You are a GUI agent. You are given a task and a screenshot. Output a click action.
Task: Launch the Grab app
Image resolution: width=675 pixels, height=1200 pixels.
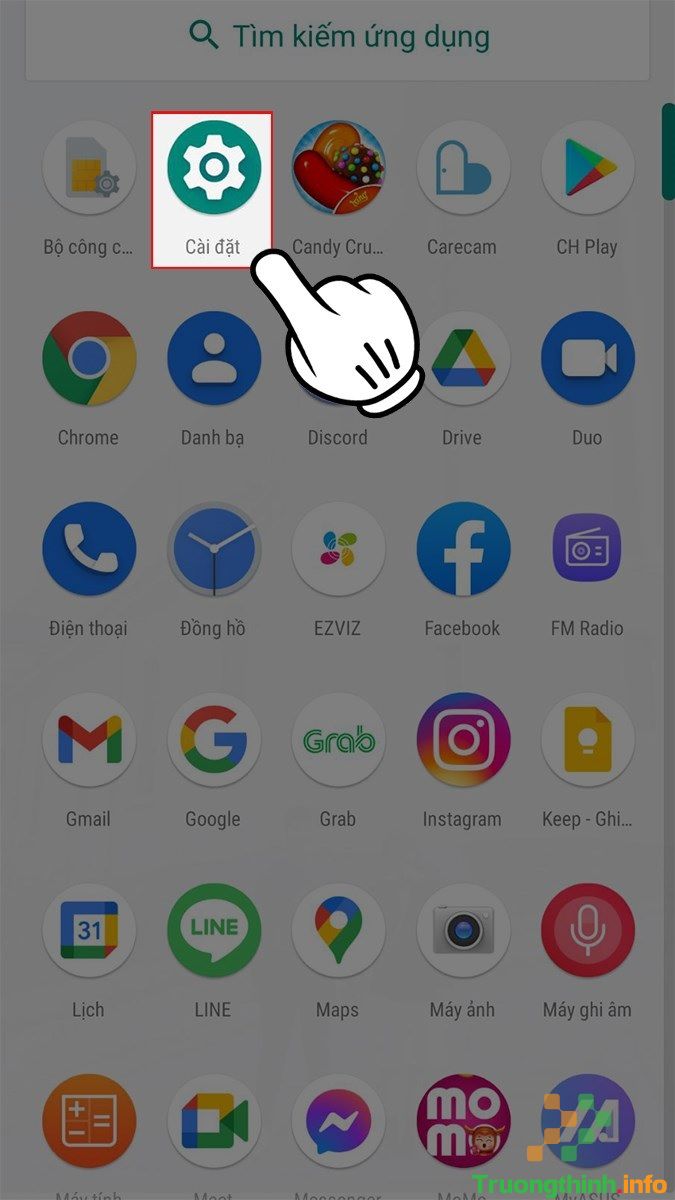337,740
